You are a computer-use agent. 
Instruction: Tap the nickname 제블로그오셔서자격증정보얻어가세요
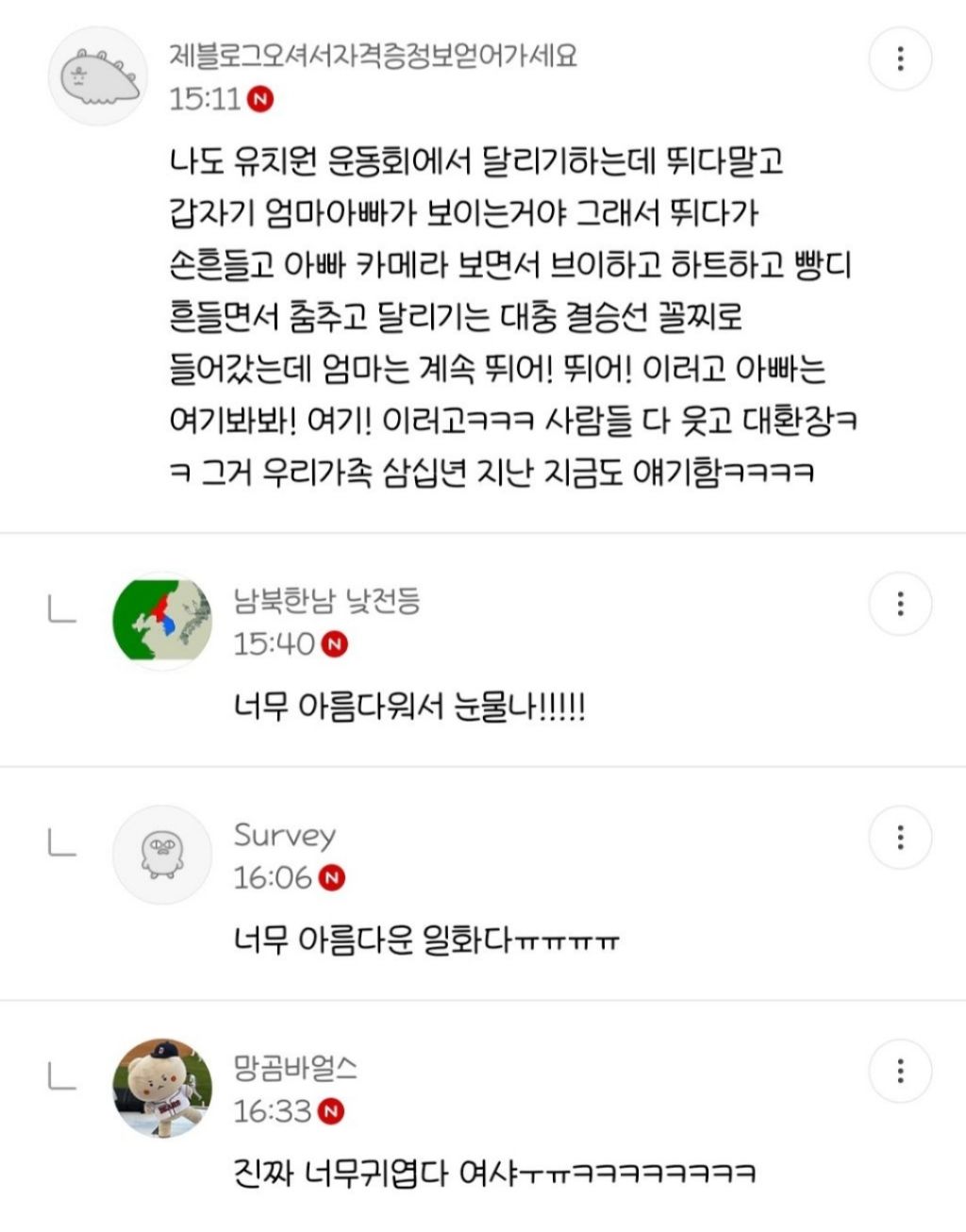click(373, 55)
